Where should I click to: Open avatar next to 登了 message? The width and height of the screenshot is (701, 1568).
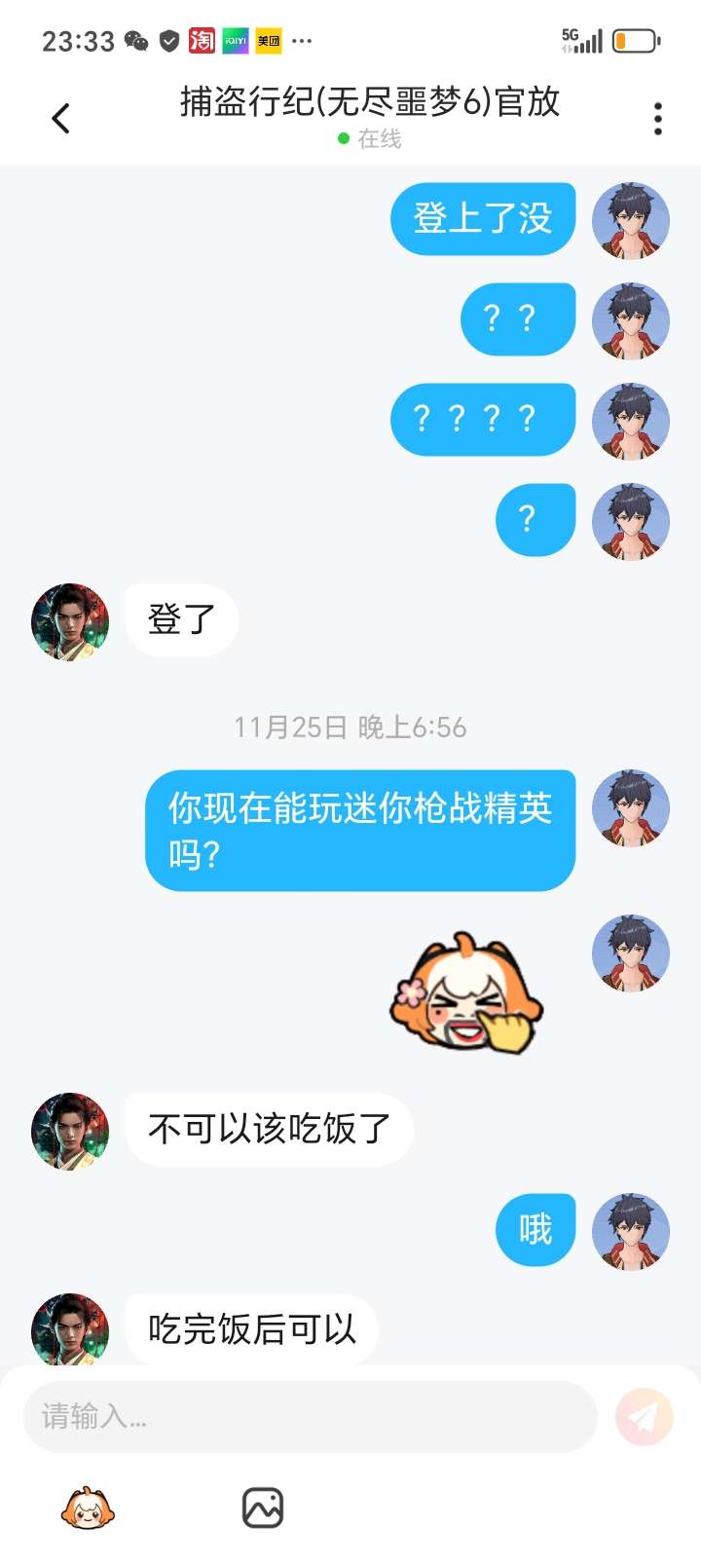70,622
